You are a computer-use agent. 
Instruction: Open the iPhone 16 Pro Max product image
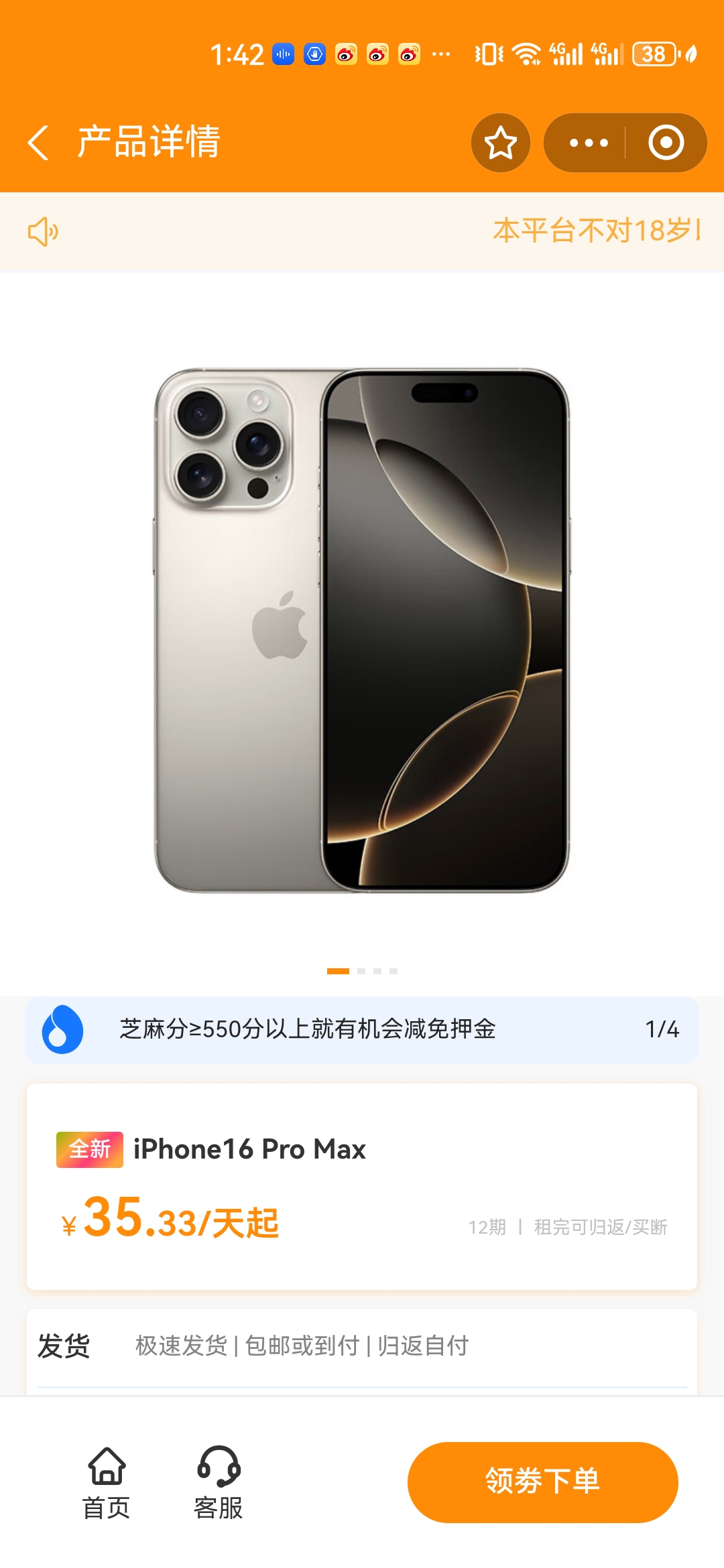[x=362, y=630]
